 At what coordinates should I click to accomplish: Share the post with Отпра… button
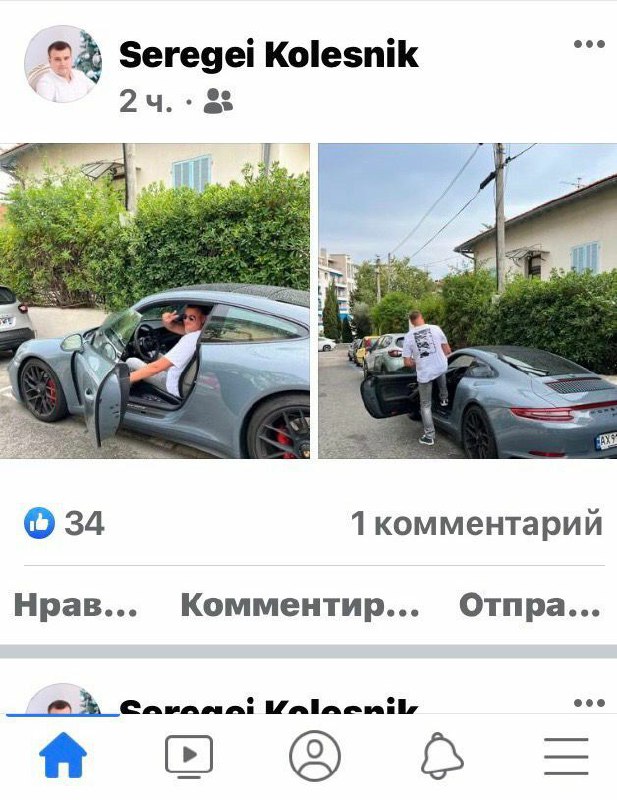click(529, 605)
